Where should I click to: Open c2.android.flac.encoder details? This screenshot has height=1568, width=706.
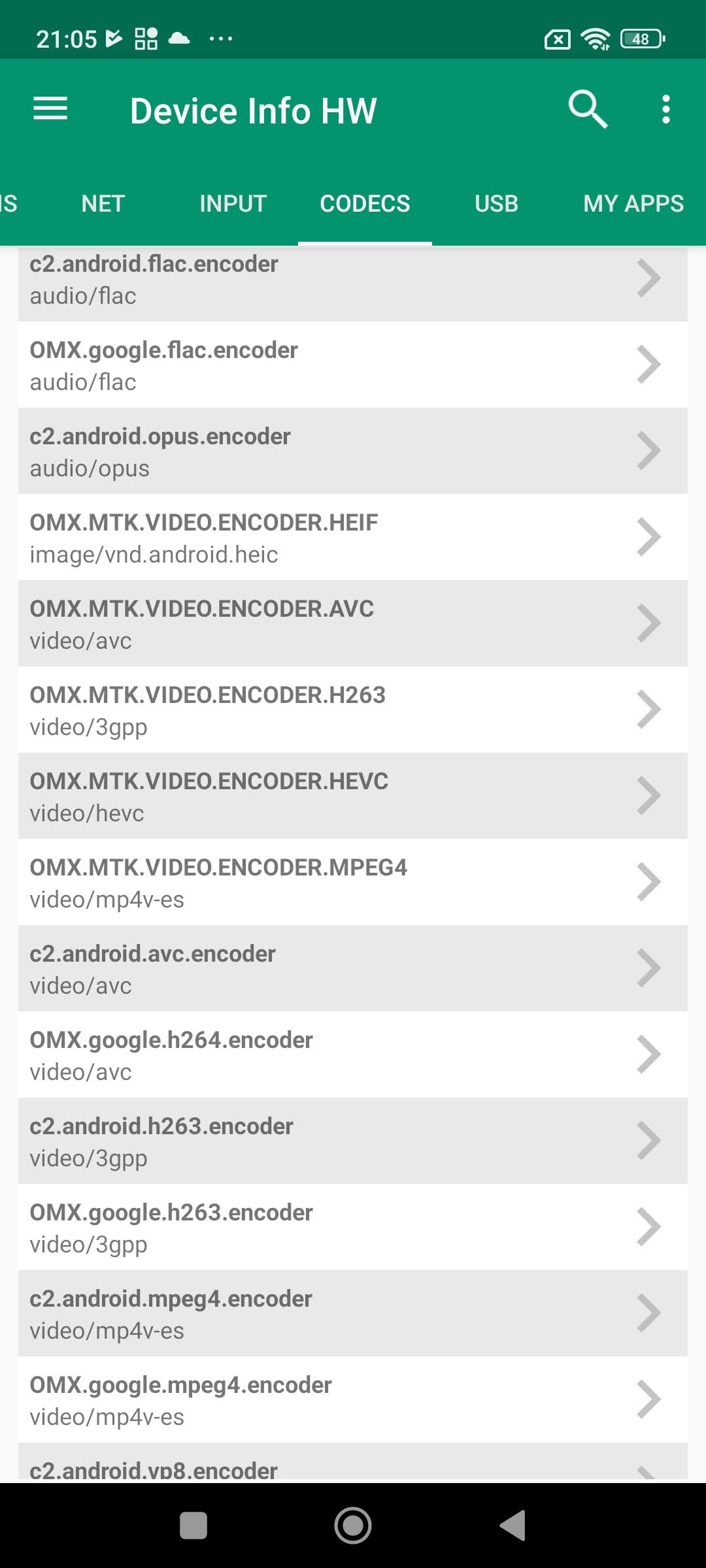pyautogui.click(x=353, y=280)
